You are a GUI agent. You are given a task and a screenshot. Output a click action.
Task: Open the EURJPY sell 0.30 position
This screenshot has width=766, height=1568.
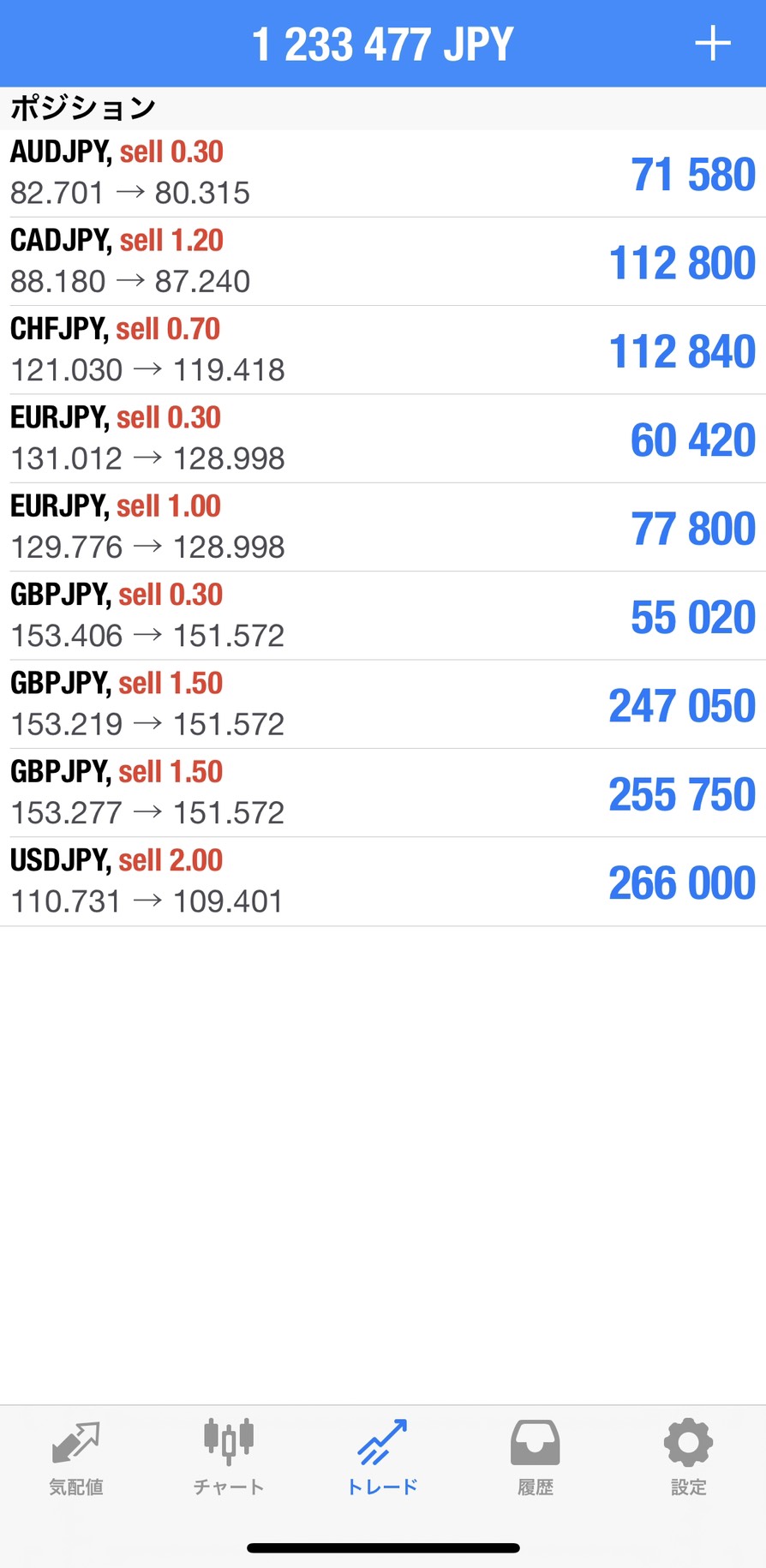coord(383,439)
